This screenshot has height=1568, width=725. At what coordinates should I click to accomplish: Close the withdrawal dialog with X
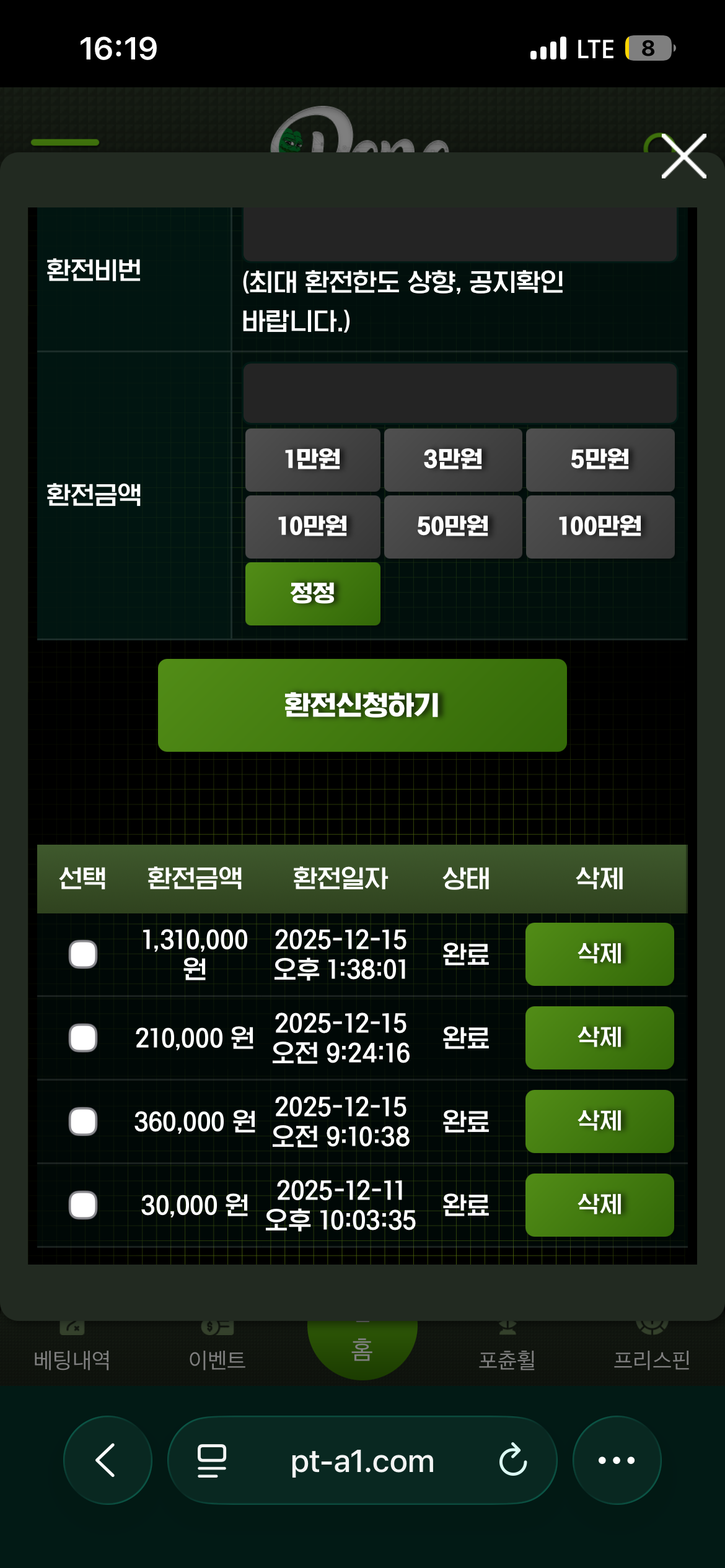683,156
